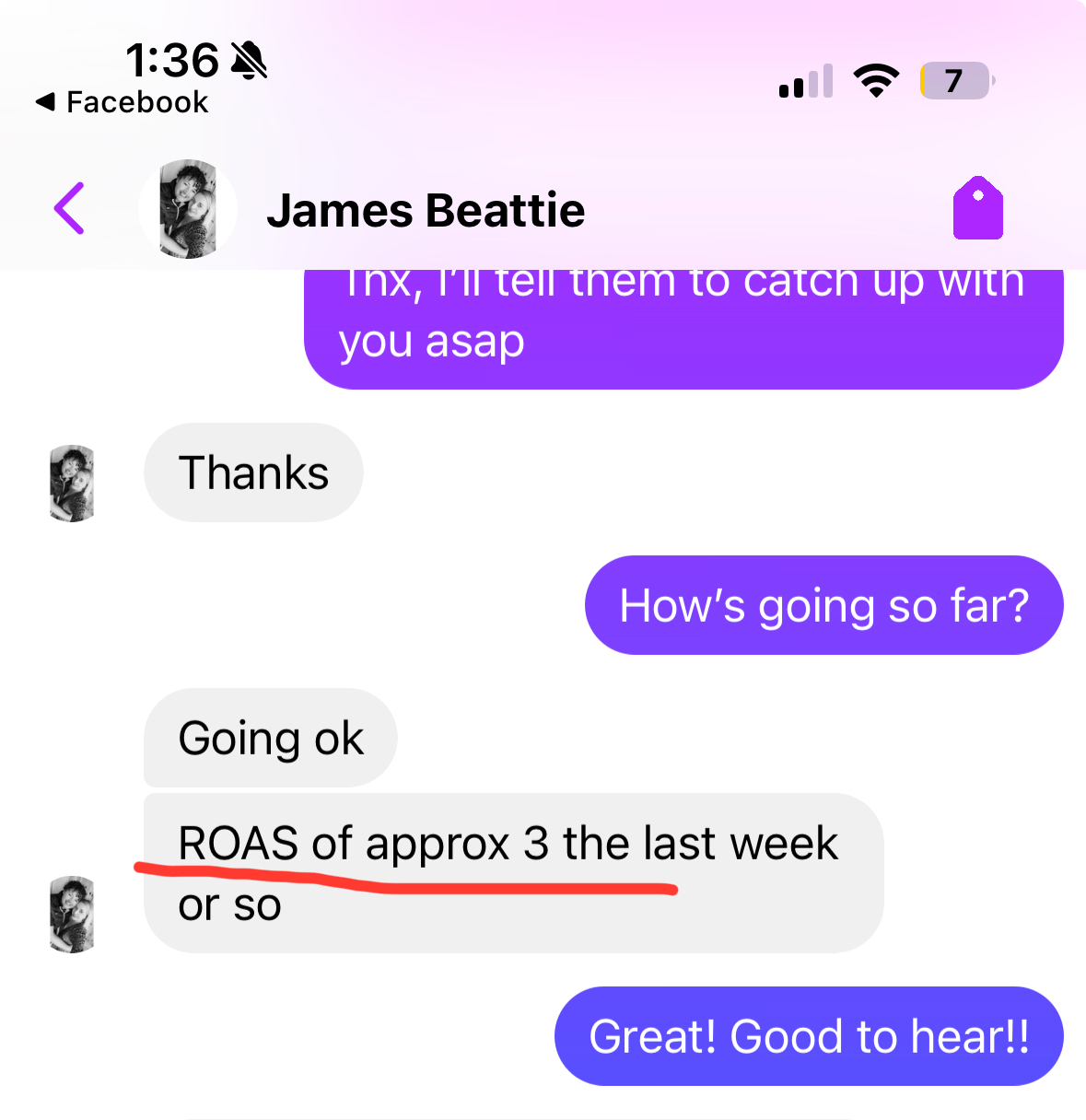Image resolution: width=1086 pixels, height=1120 pixels.
Task: Open the purple tag icon in header
Action: (x=977, y=208)
